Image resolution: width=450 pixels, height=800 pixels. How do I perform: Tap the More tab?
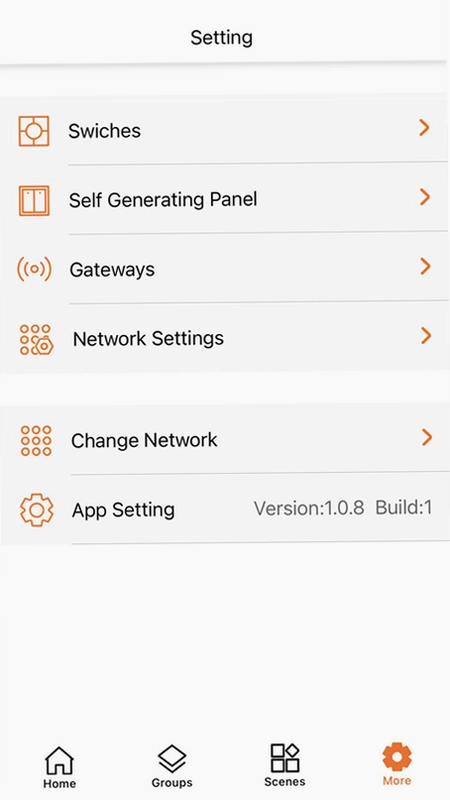click(397, 765)
